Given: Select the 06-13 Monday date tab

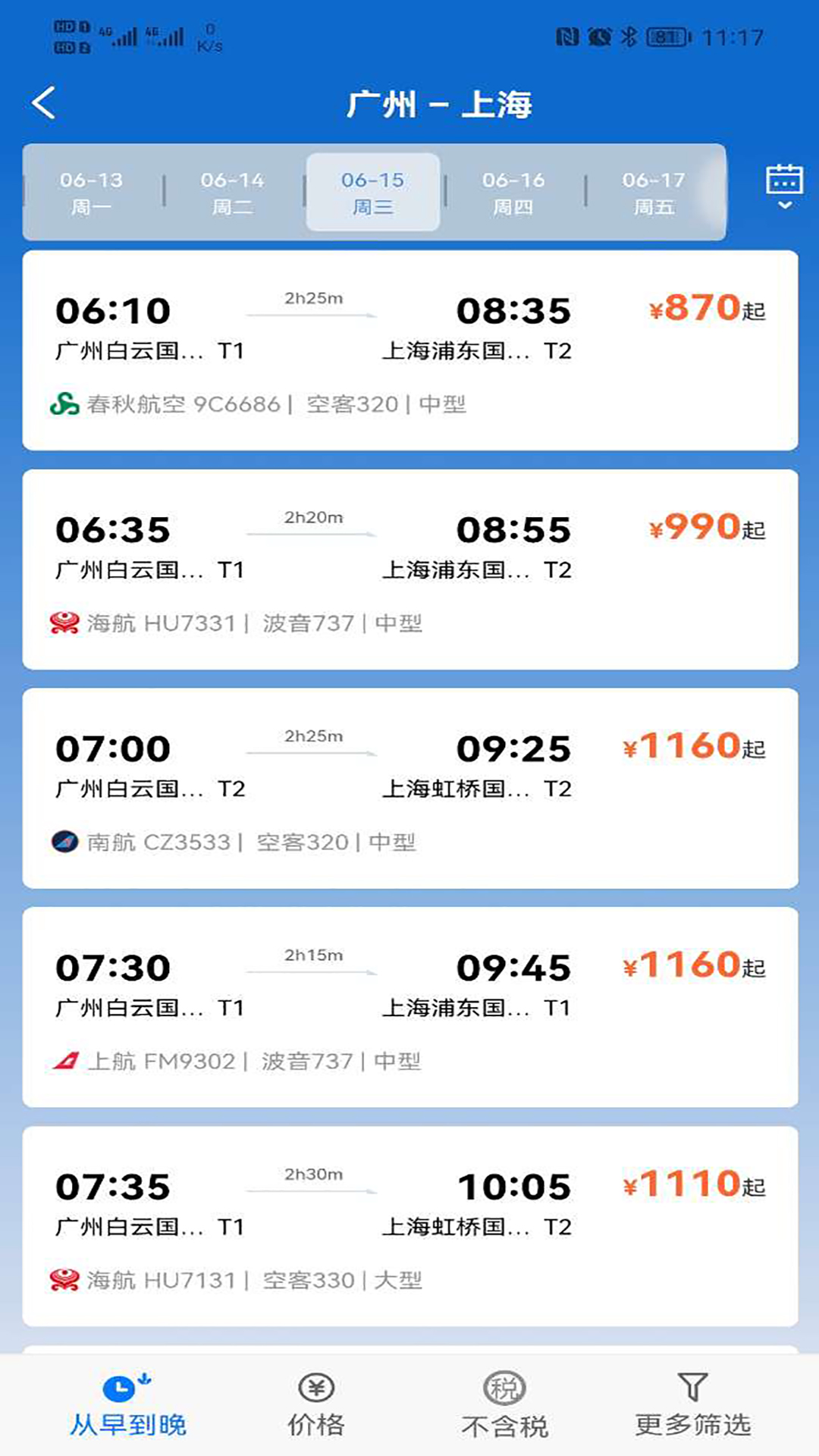Looking at the screenshot, I should tap(91, 193).
